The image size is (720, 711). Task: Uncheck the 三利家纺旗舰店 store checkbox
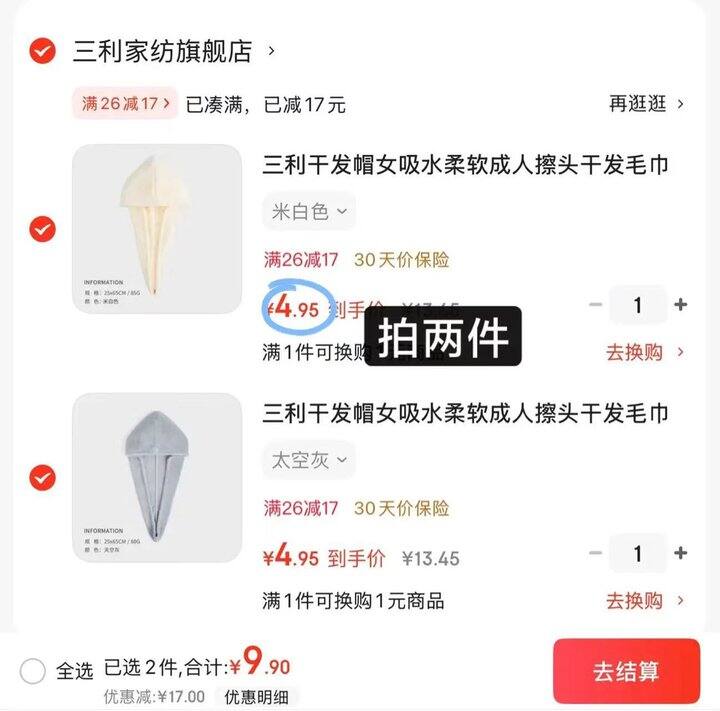(x=42, y=50)
